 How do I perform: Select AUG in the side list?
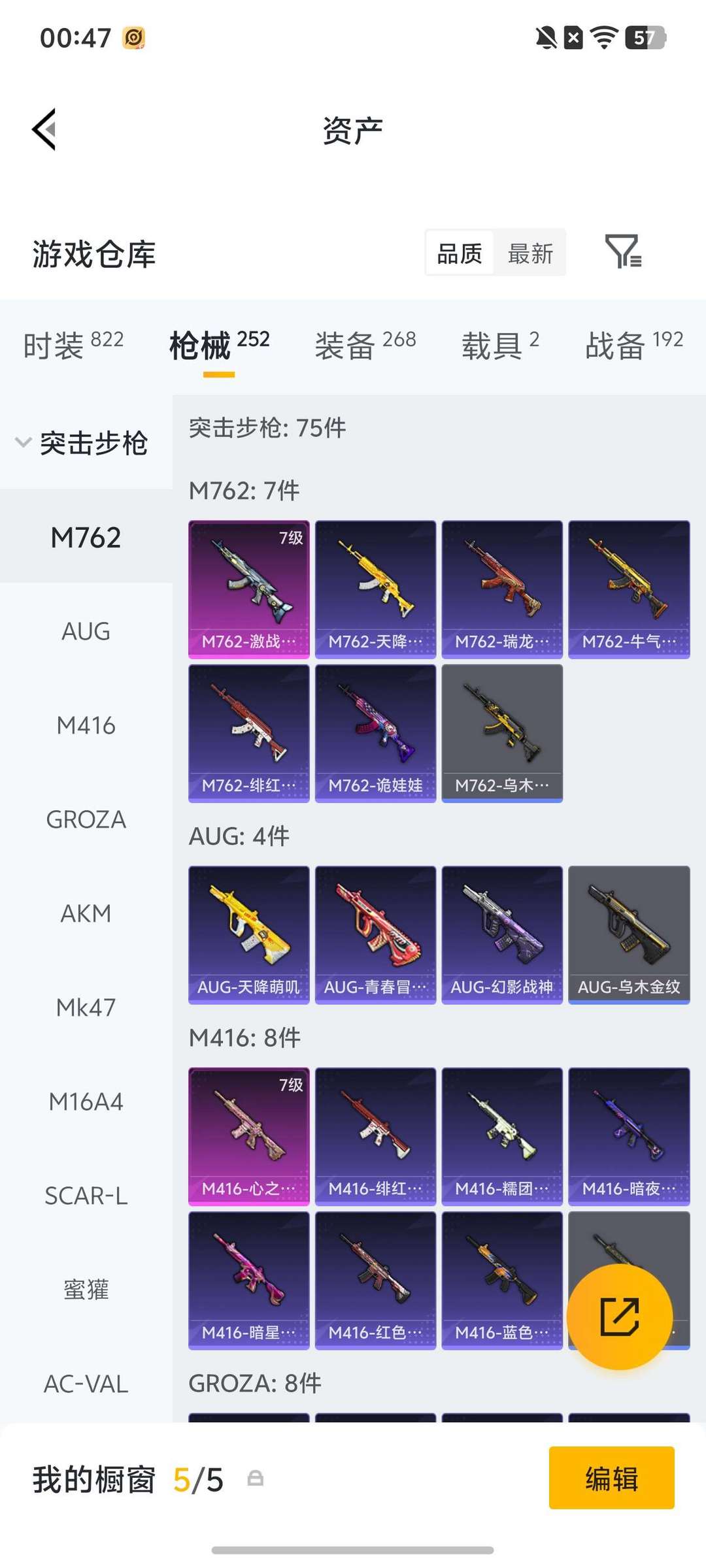(86, 631)
